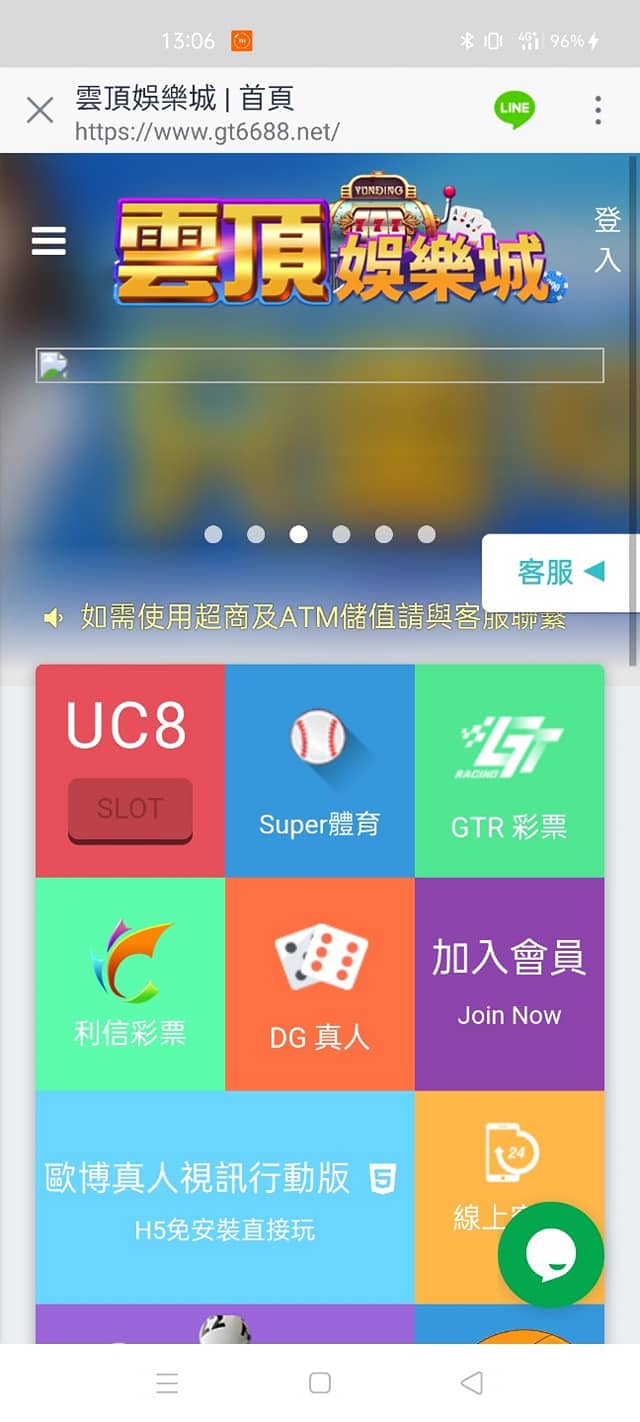This screenshot has height=1422, width=640.
Task: Tap 登入 to log in
Action: (x=607, y=240)
